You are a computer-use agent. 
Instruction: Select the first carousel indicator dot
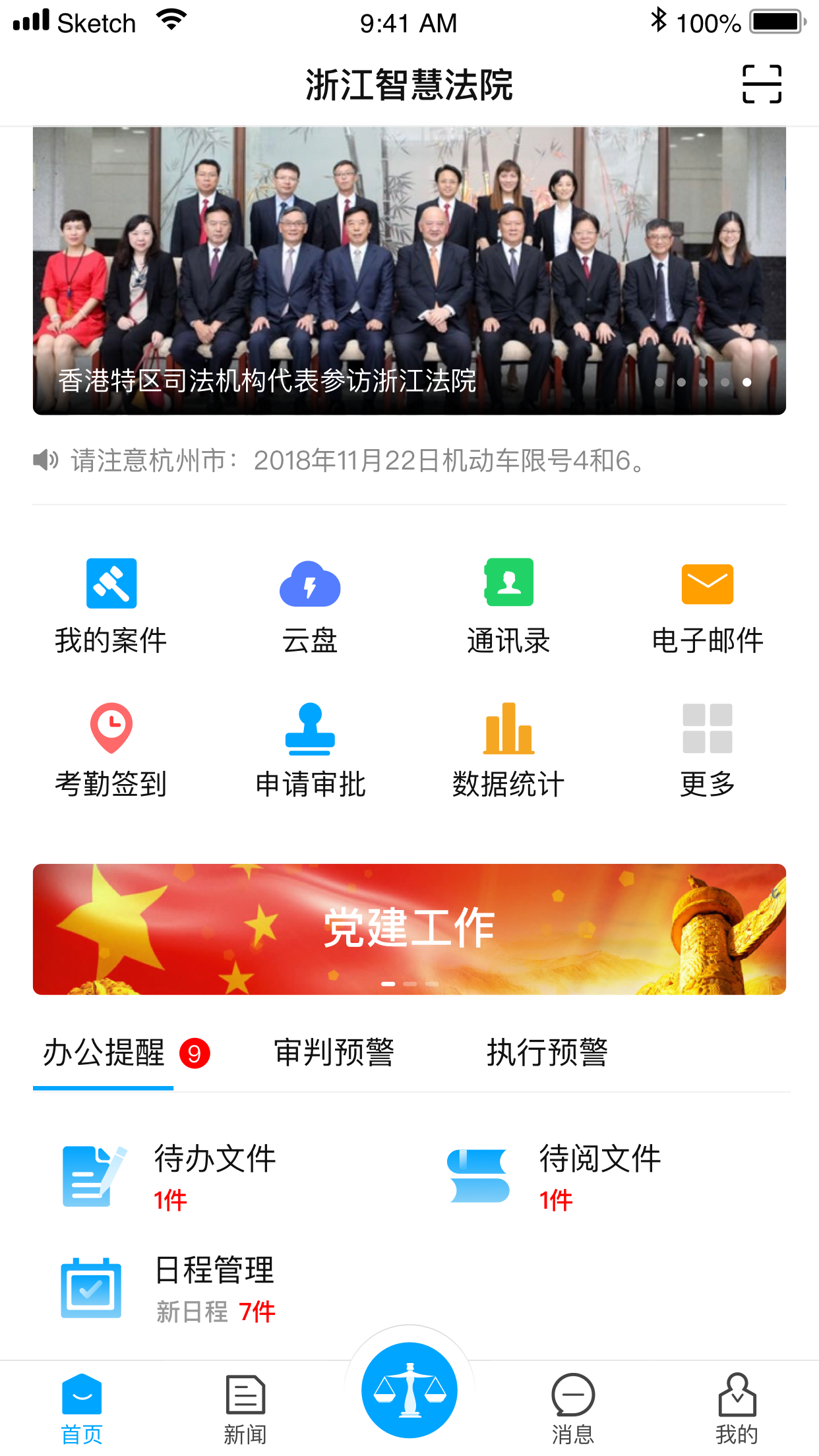coord(658,382)
